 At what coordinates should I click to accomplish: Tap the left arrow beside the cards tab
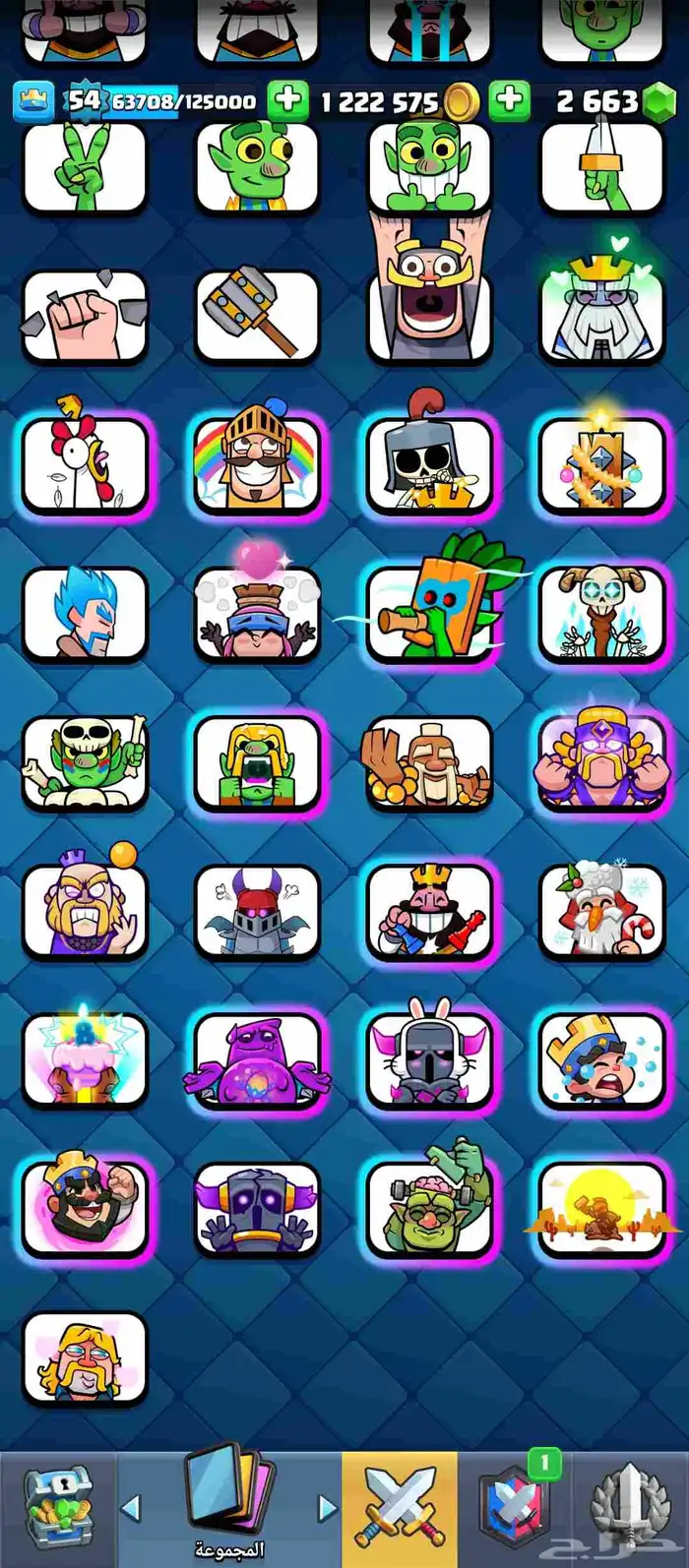pyautogui.click(x=131, y=1507)
